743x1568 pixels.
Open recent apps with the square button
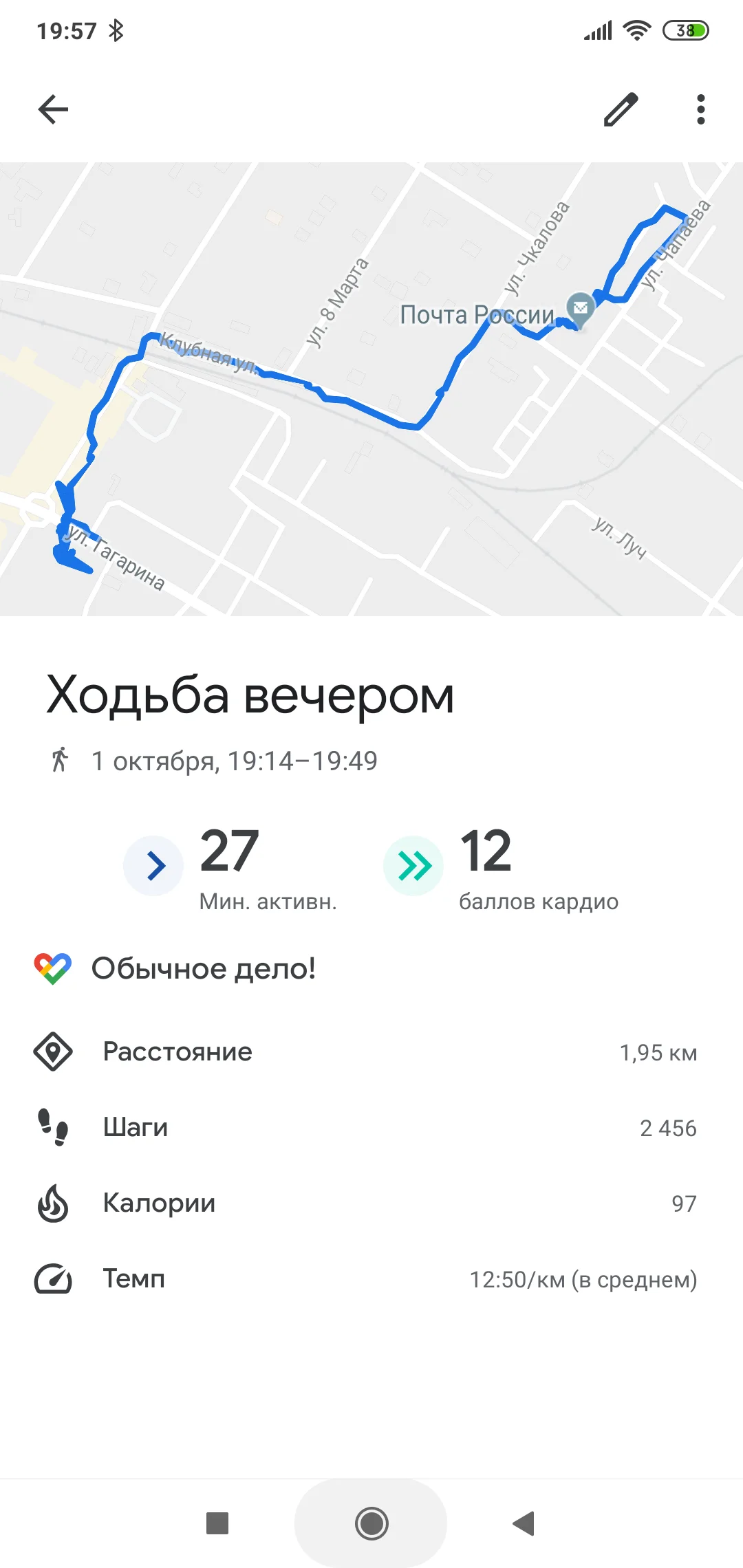[x=217, y=1523]
